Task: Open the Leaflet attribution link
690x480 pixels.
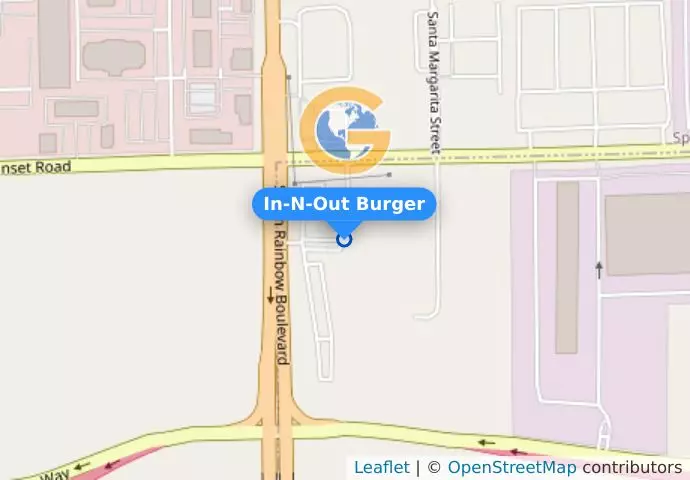Action: [x=381, y=467]
